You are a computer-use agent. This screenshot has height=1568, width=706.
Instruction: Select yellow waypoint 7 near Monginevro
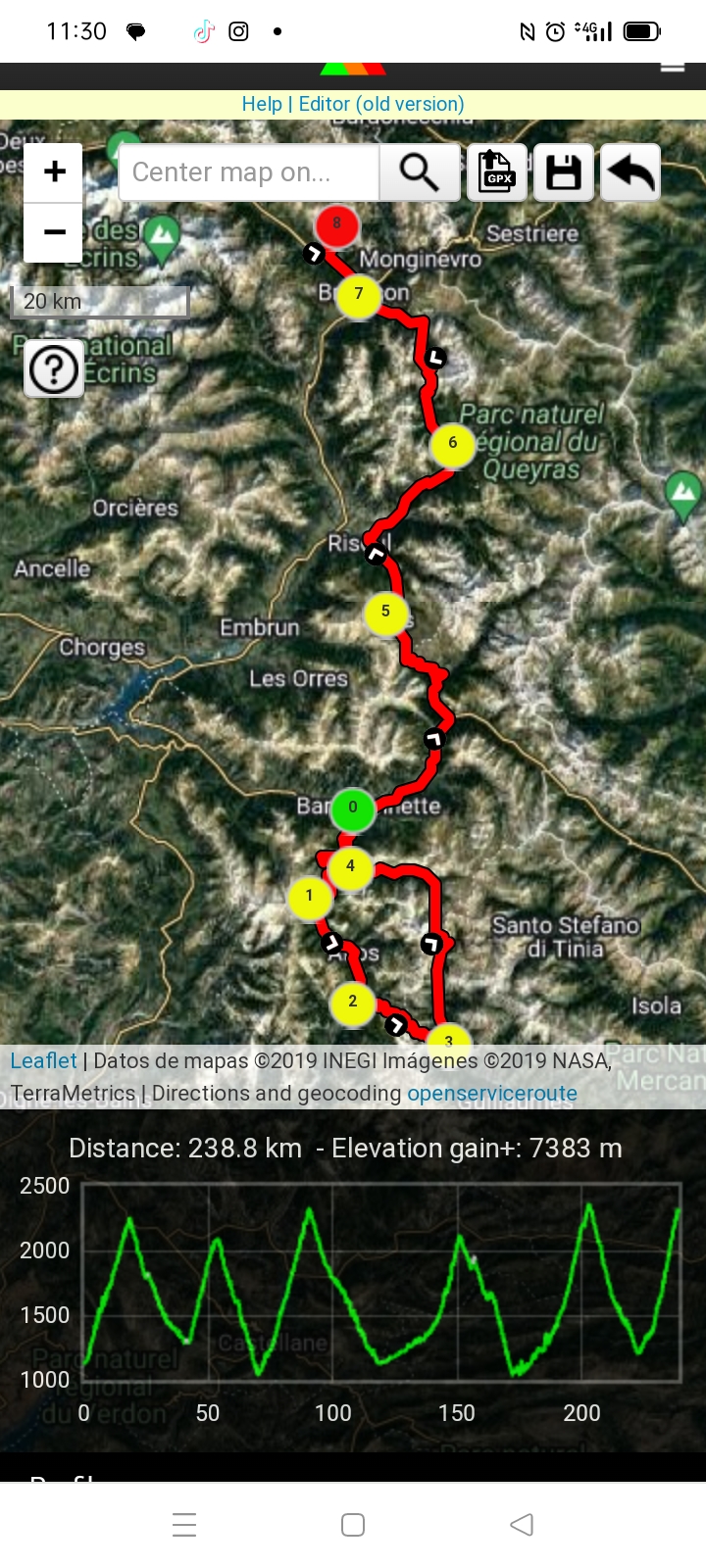359,295
